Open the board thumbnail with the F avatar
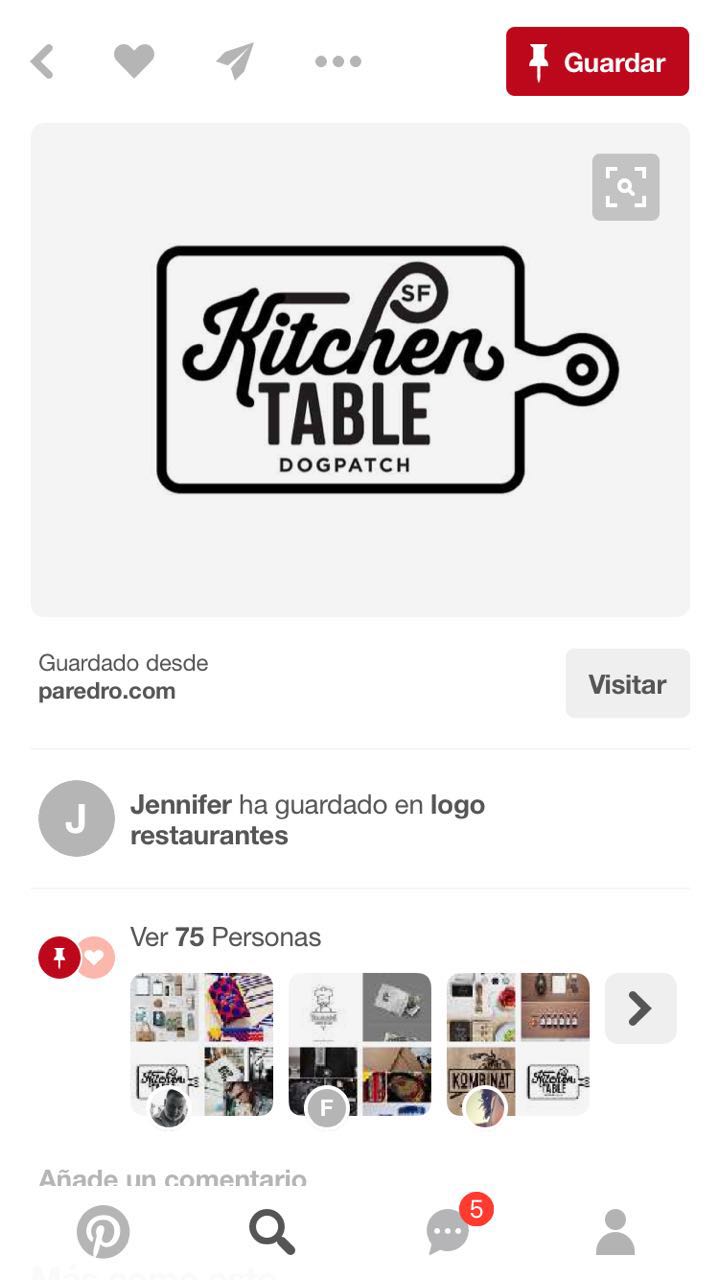The image size is (719, 1280). point(360,1044)
